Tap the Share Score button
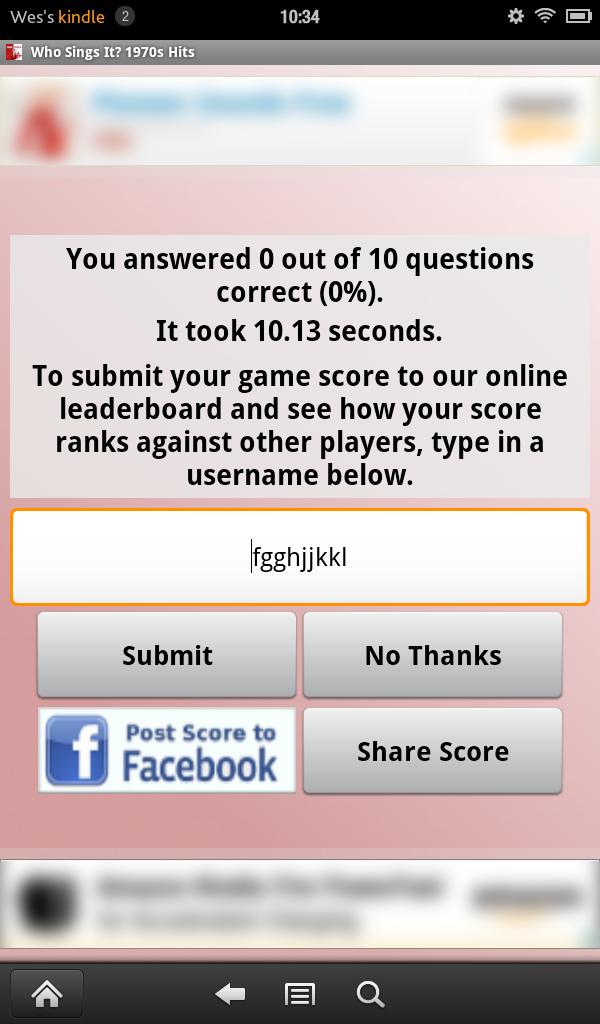600x1024 pixels. pos(432,751)
